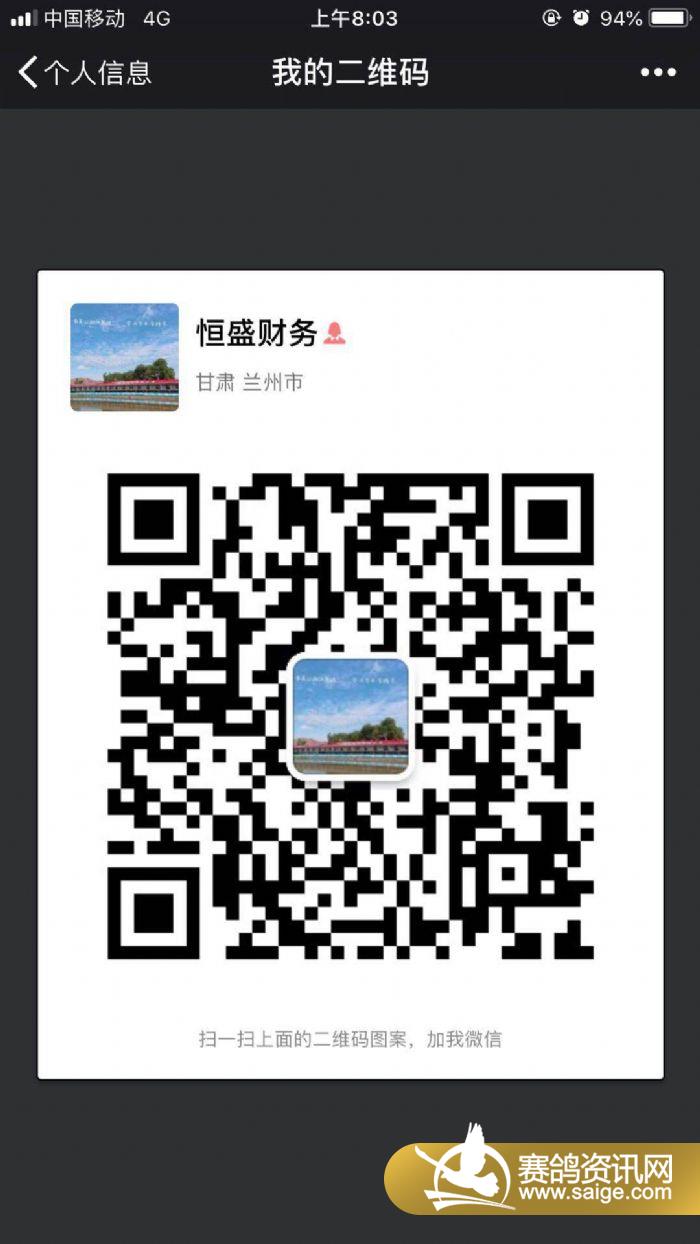This screenshot has width=700, height=1244.
Task: Open the three-dot overflow menu
Action: point(658,72)
